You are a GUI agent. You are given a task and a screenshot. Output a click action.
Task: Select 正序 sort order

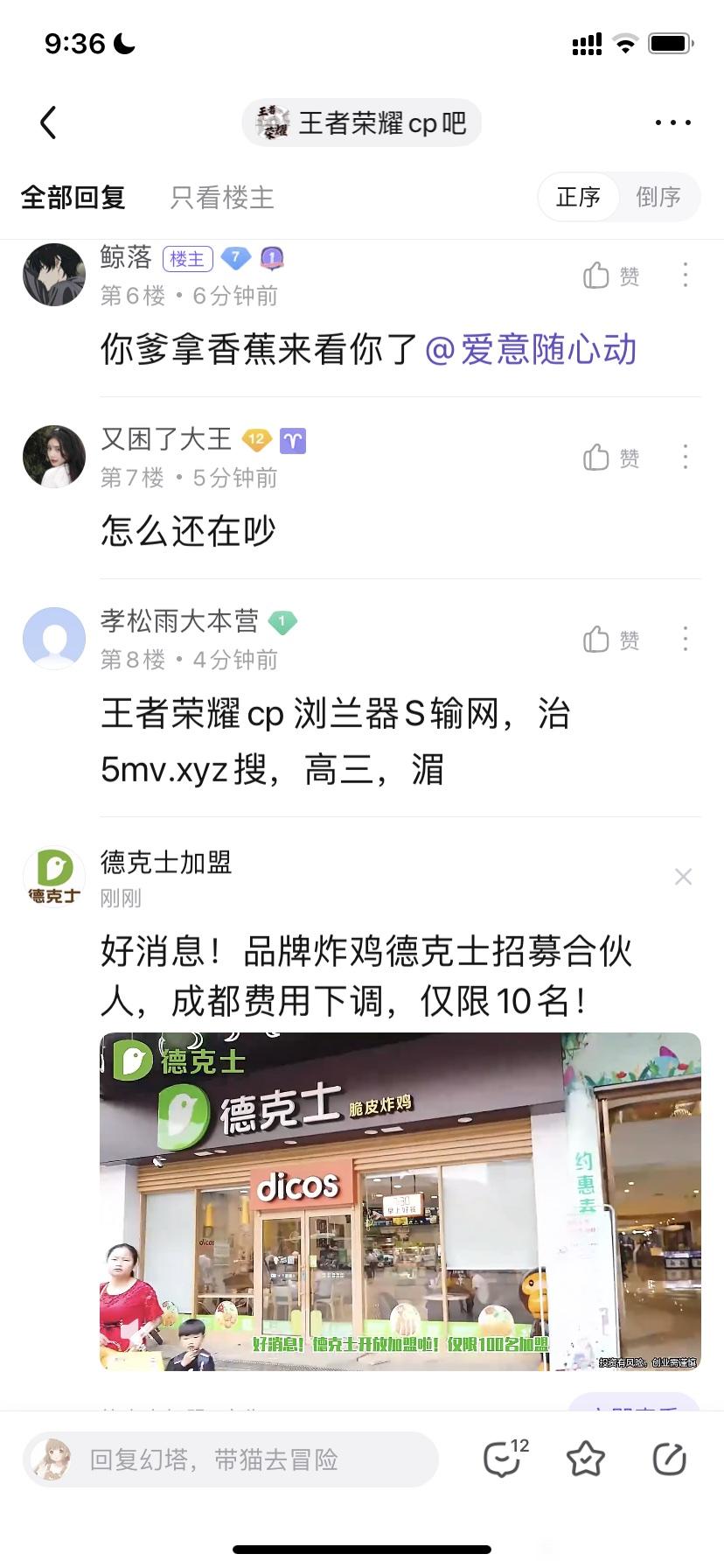(579, 197)
